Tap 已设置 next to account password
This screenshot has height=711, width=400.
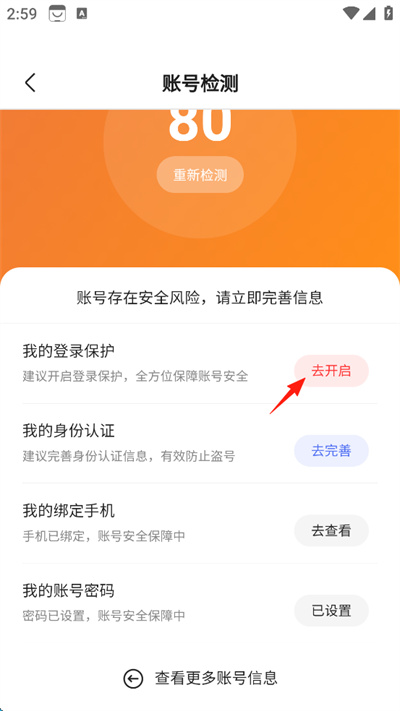pos(331,610)
